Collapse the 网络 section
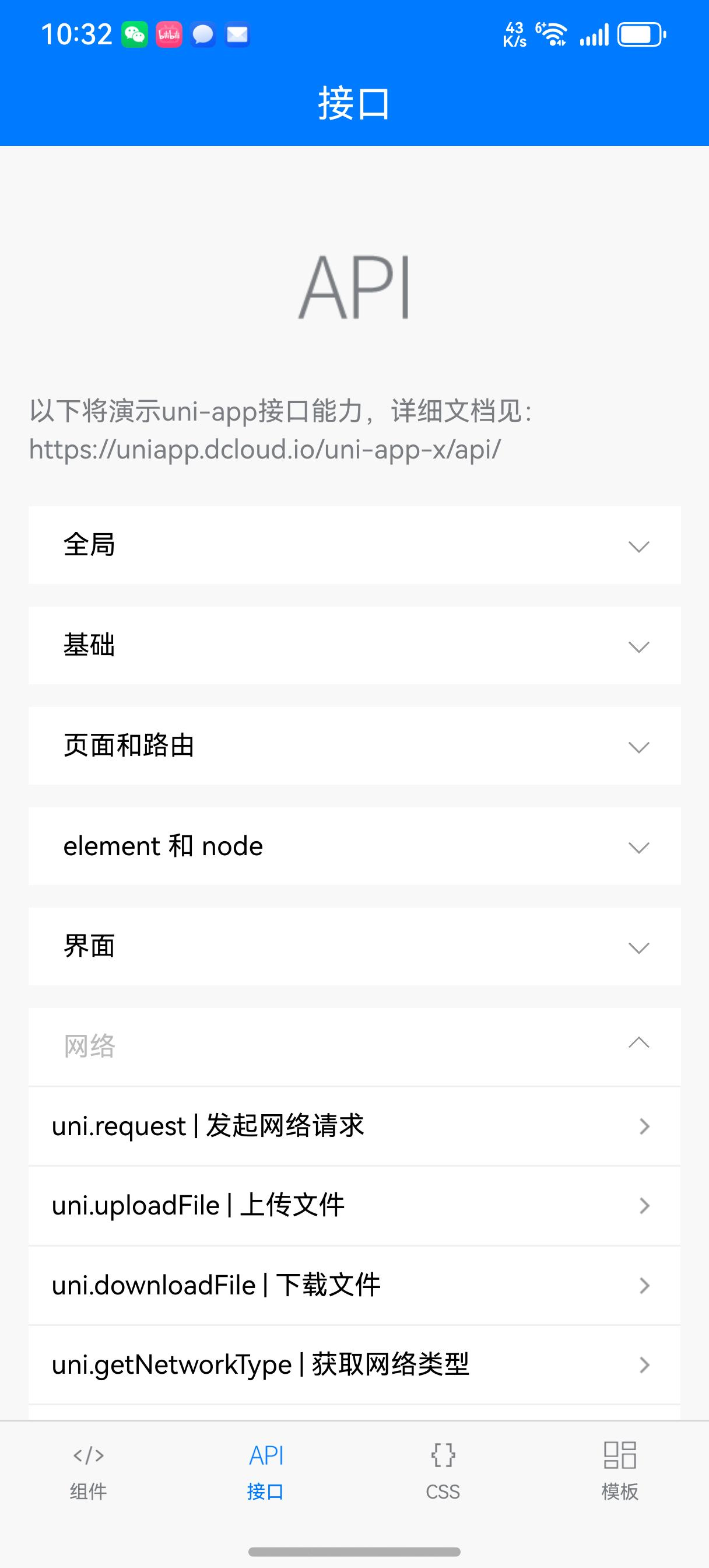Image resolution: width=709 pixels, height=1568 pixels. click(x=354, y=1046)
